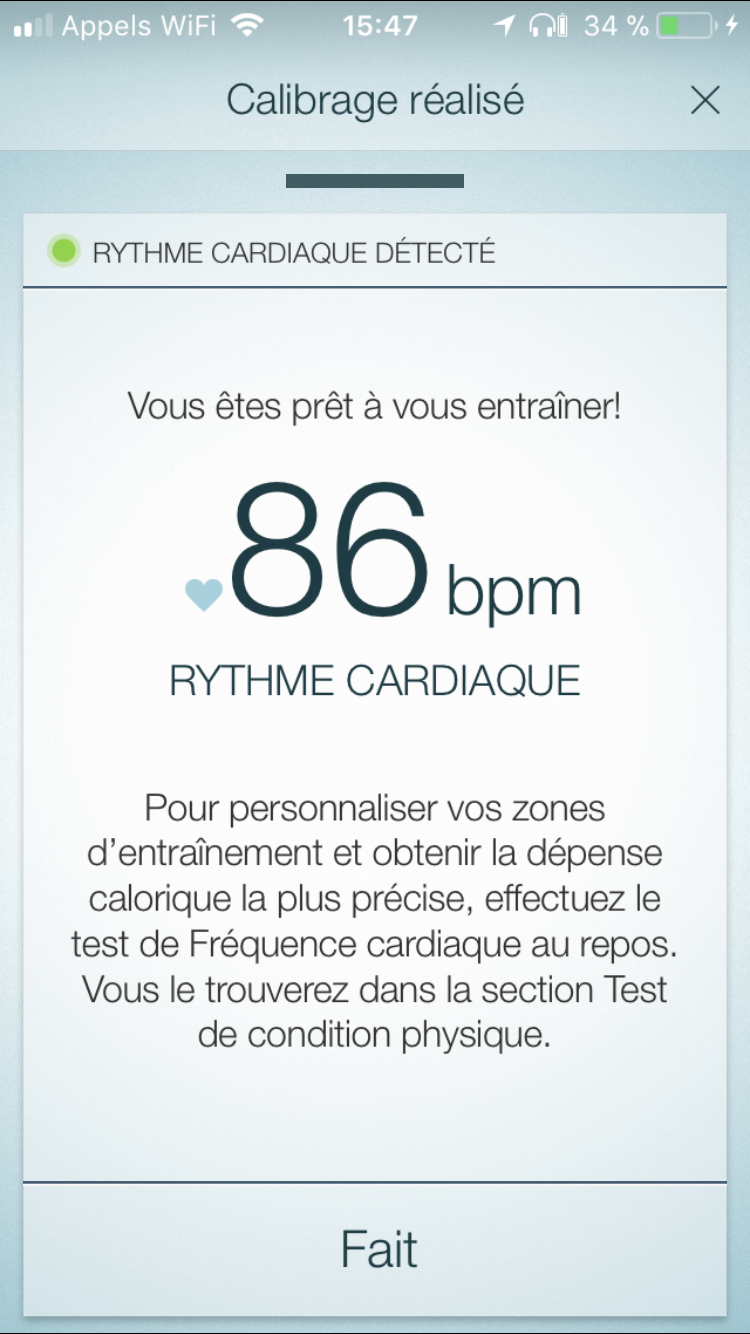Close the Calibrage réalisé screen

point(705,101)
